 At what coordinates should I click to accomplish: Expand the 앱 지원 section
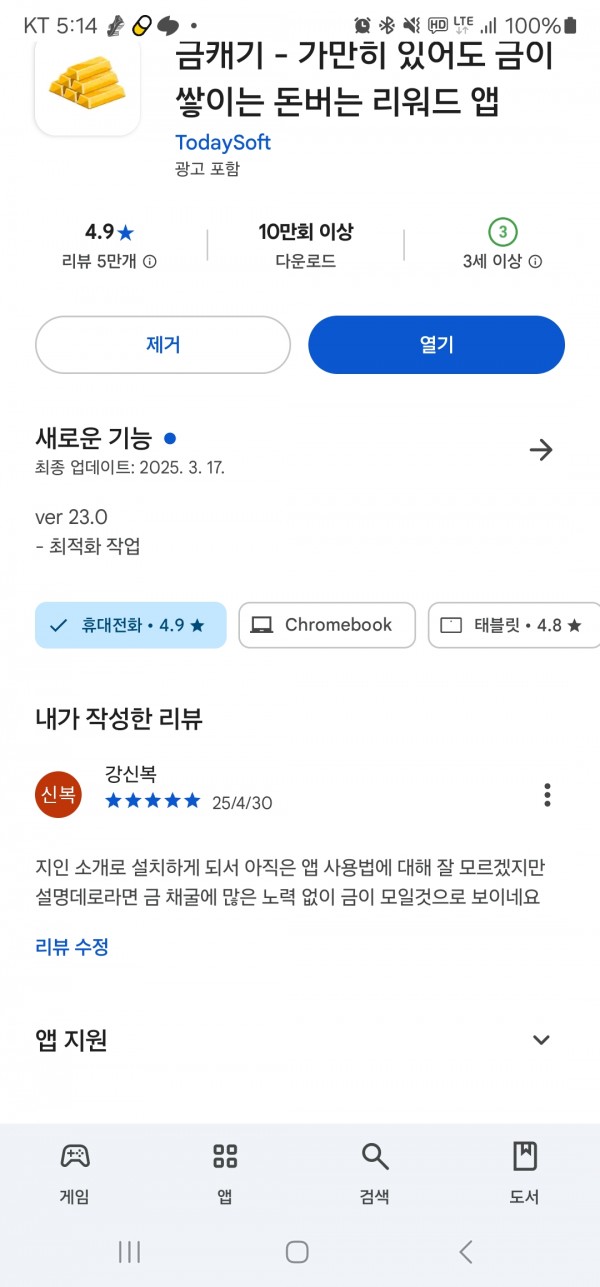coord(541,1040)
